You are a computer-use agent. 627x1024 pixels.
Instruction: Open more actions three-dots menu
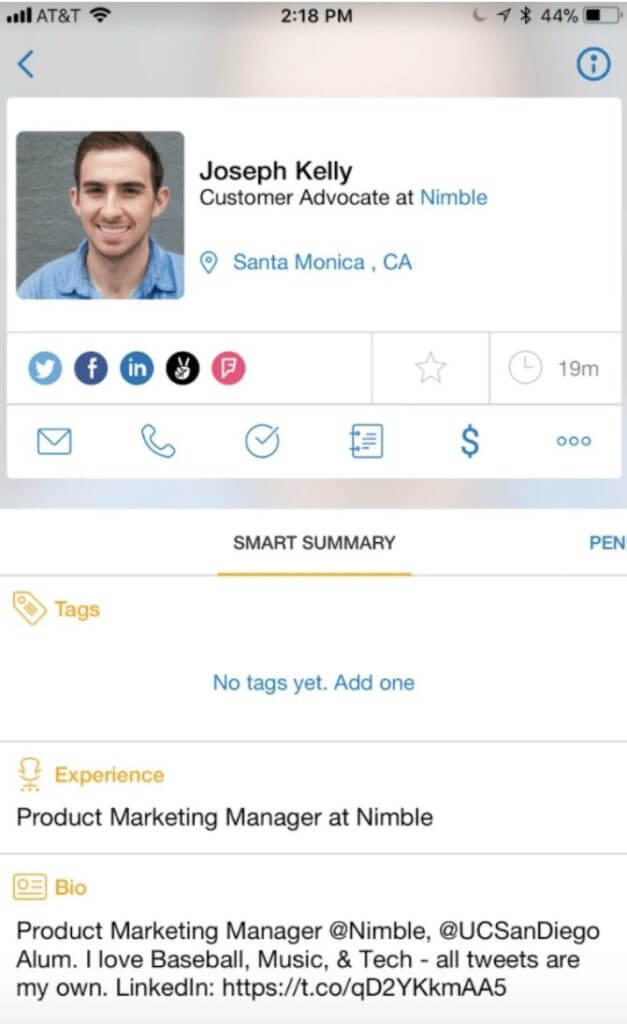tap(573, 441)
